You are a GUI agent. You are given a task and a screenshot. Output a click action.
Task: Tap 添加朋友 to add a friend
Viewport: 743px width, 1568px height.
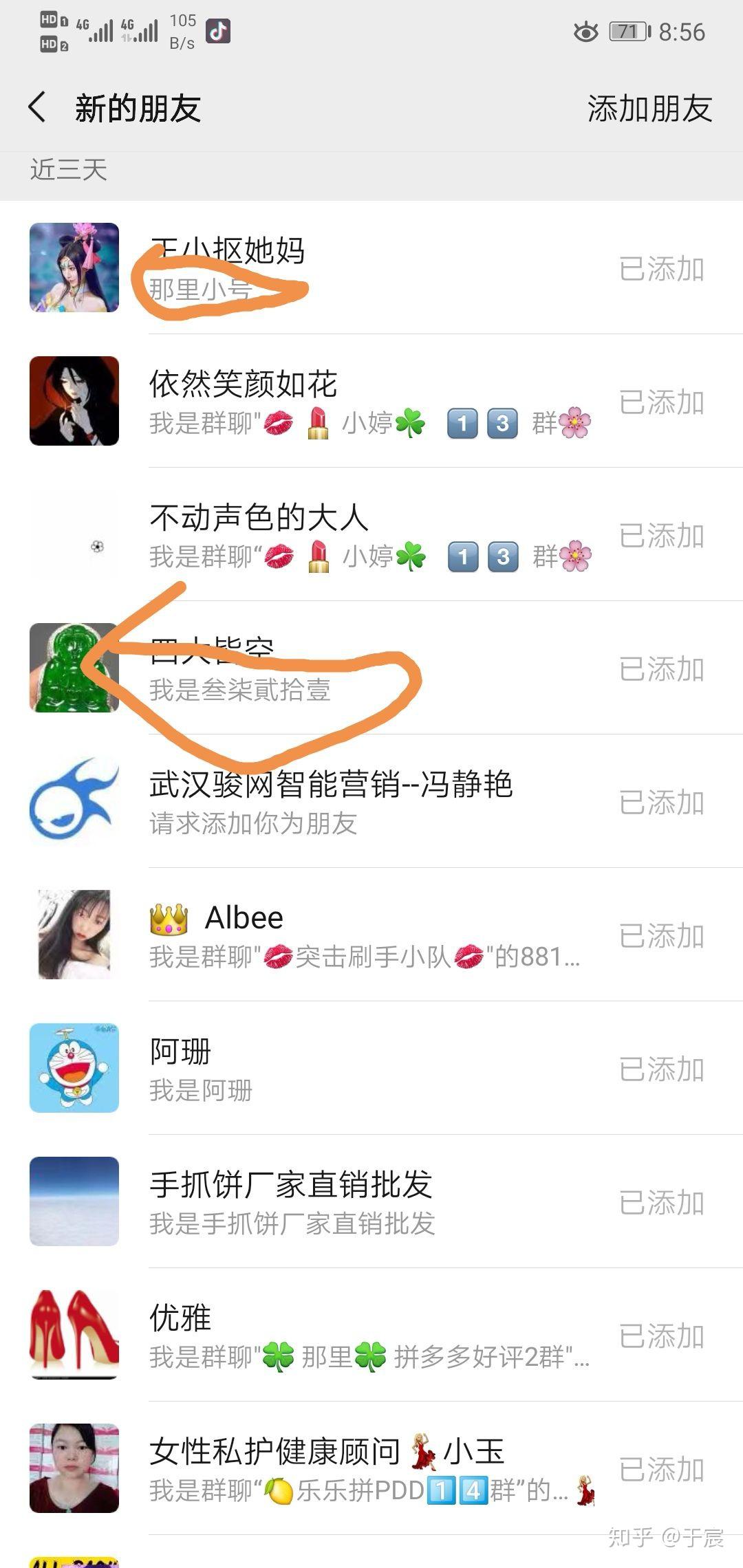click(x=649, y=109)
